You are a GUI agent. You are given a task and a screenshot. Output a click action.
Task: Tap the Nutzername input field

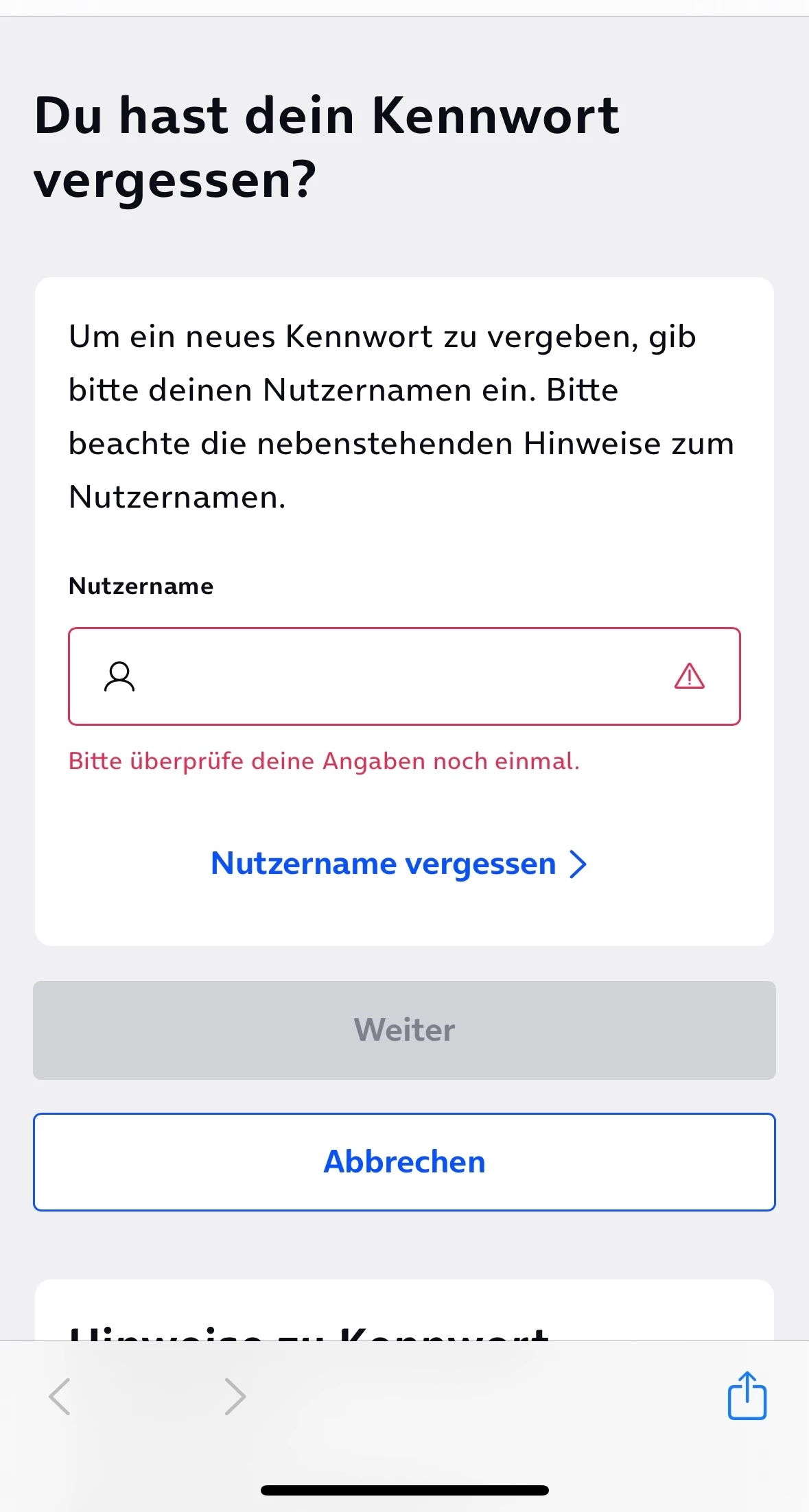coord(403,676)
